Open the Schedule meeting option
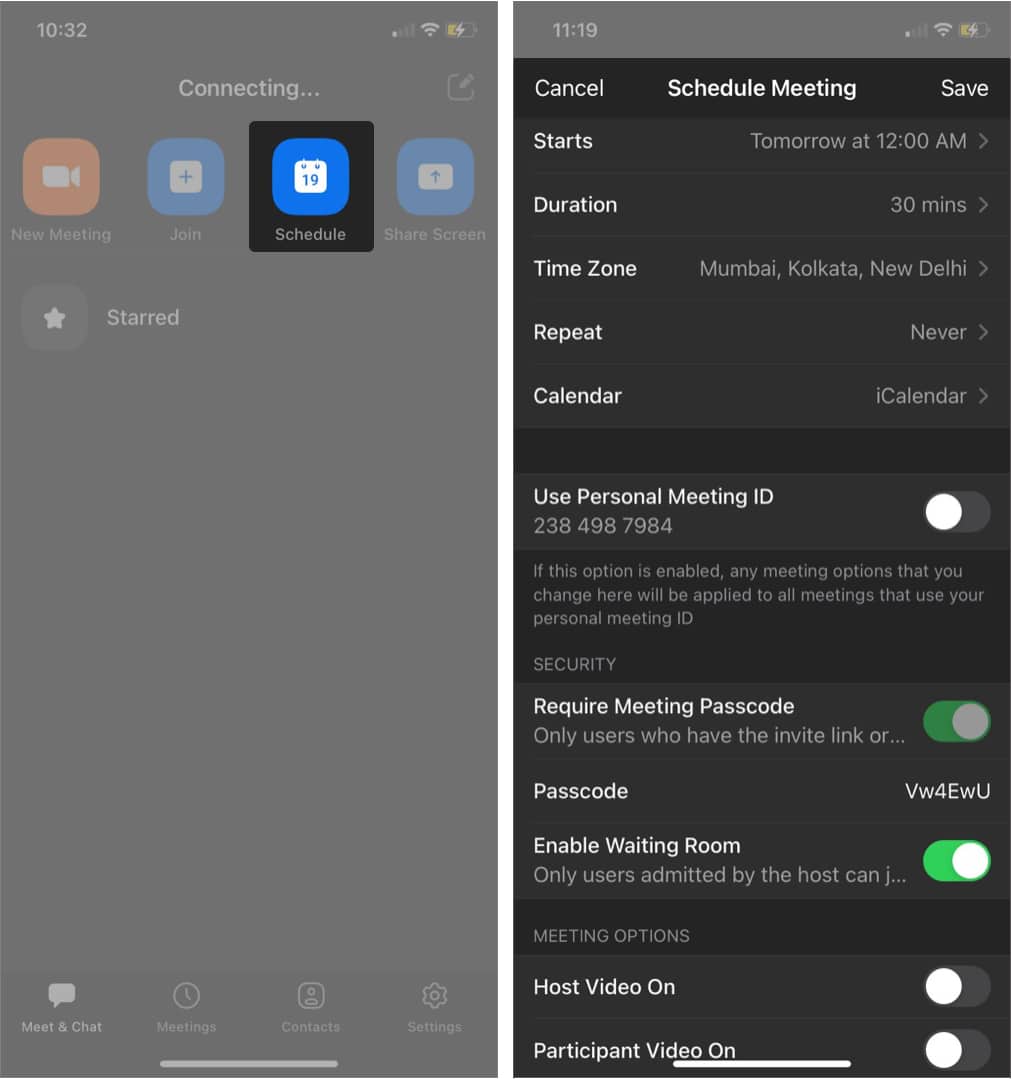This screenshot has width=1011, height=1079. coord(310,178)
